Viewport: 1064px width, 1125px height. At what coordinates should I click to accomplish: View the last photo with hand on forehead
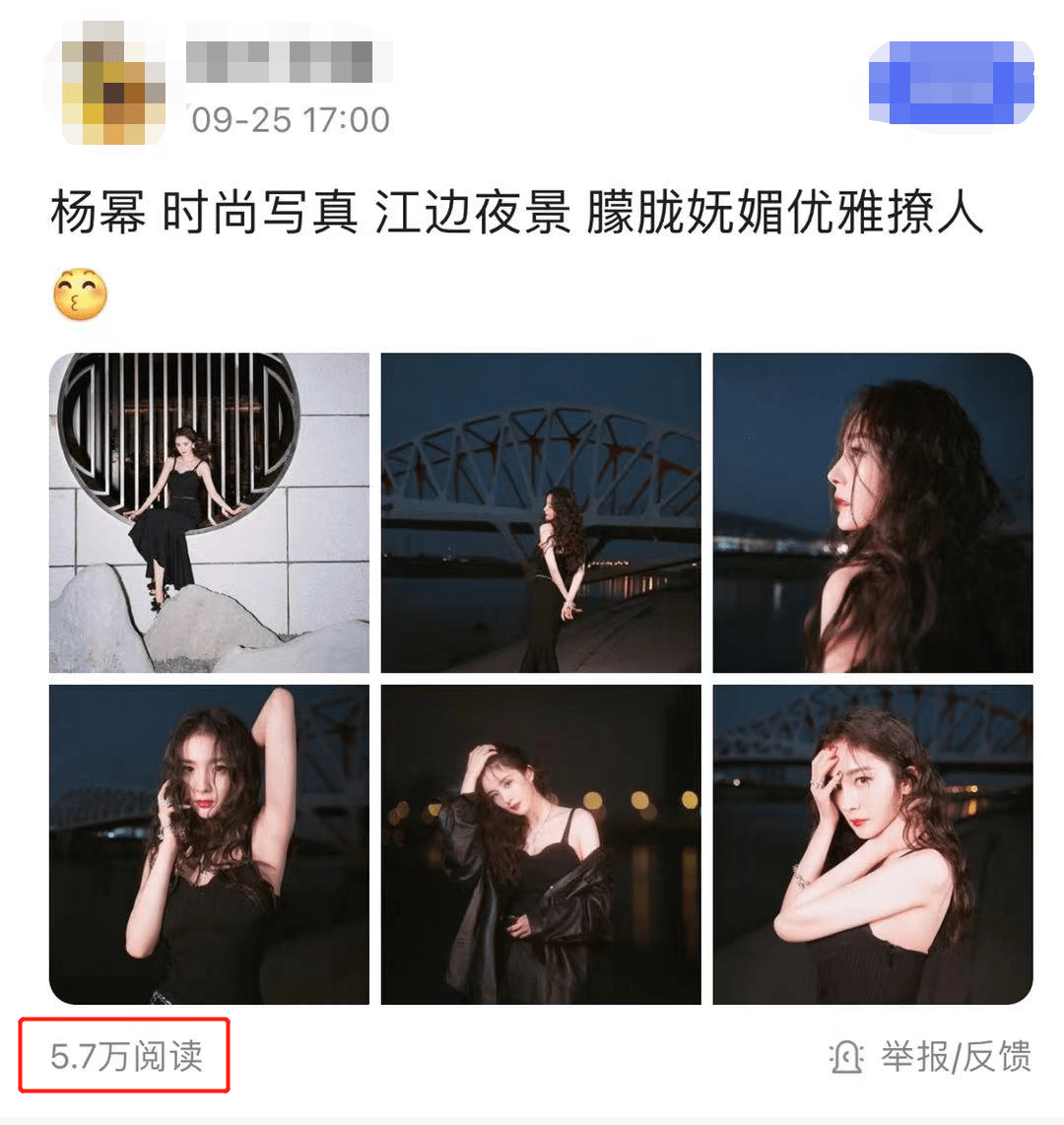pos(872,844)
